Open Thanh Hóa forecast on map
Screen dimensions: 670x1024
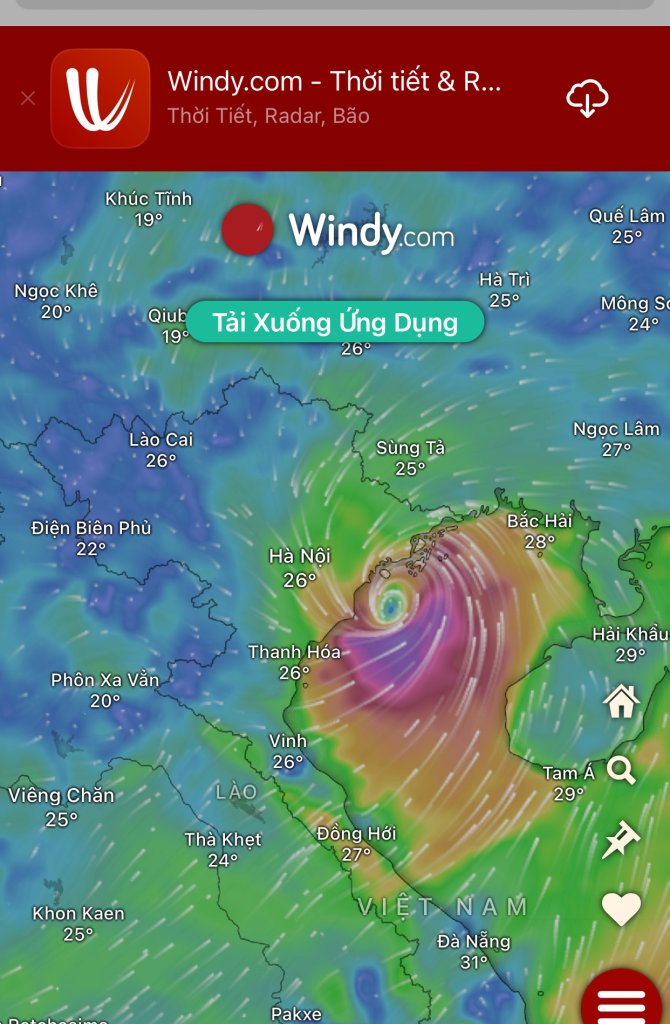(295, 662)
